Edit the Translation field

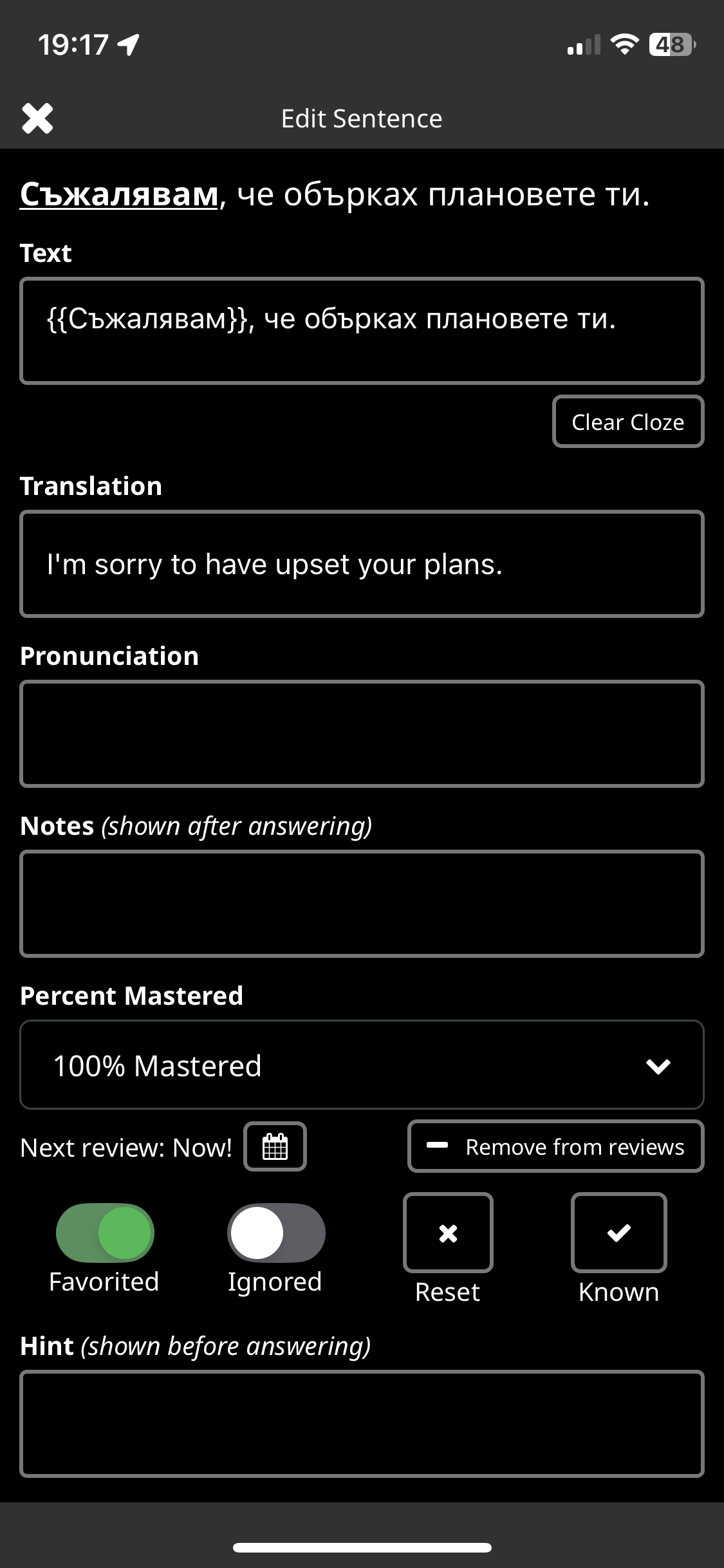(362, 564)
